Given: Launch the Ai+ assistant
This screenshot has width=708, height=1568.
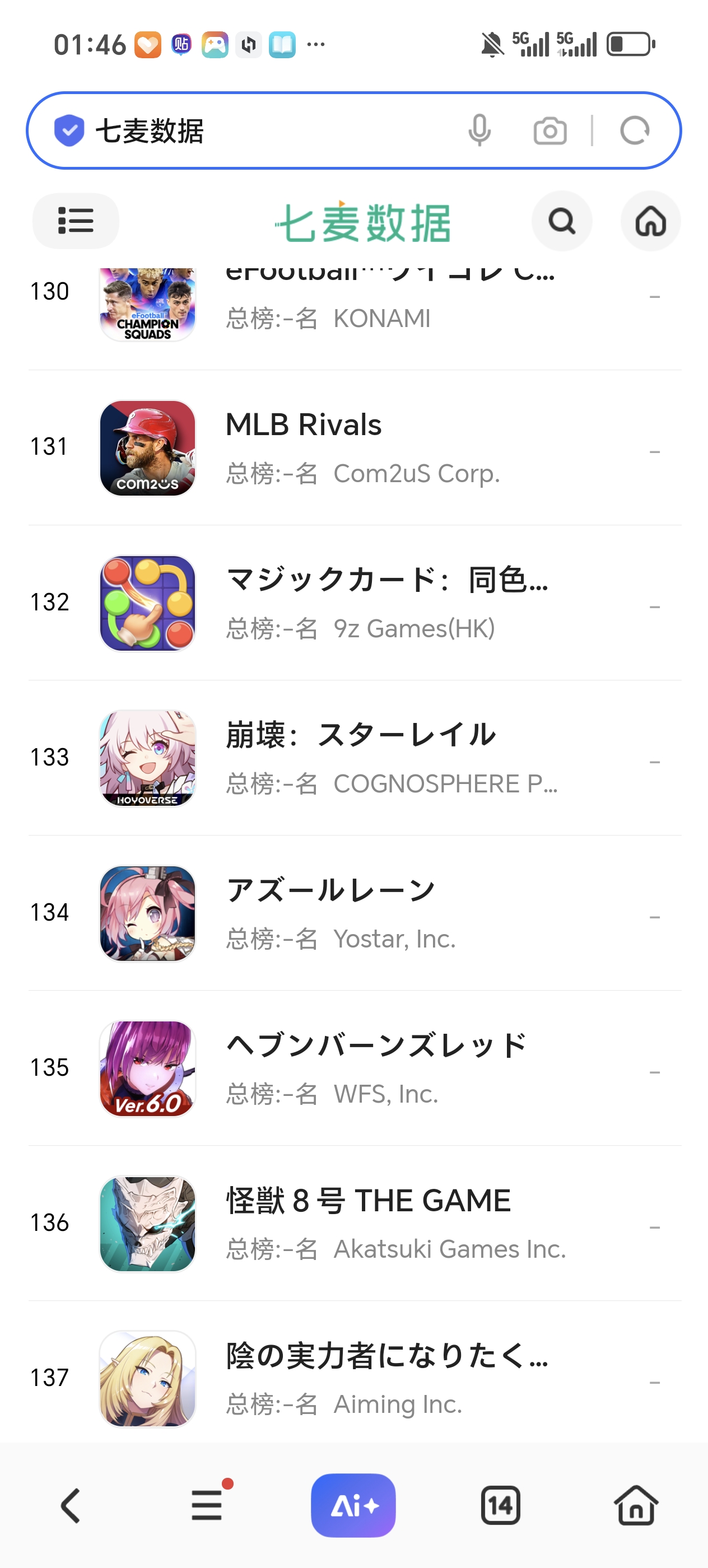Looking at the screenshot, I should point(353,1506).
